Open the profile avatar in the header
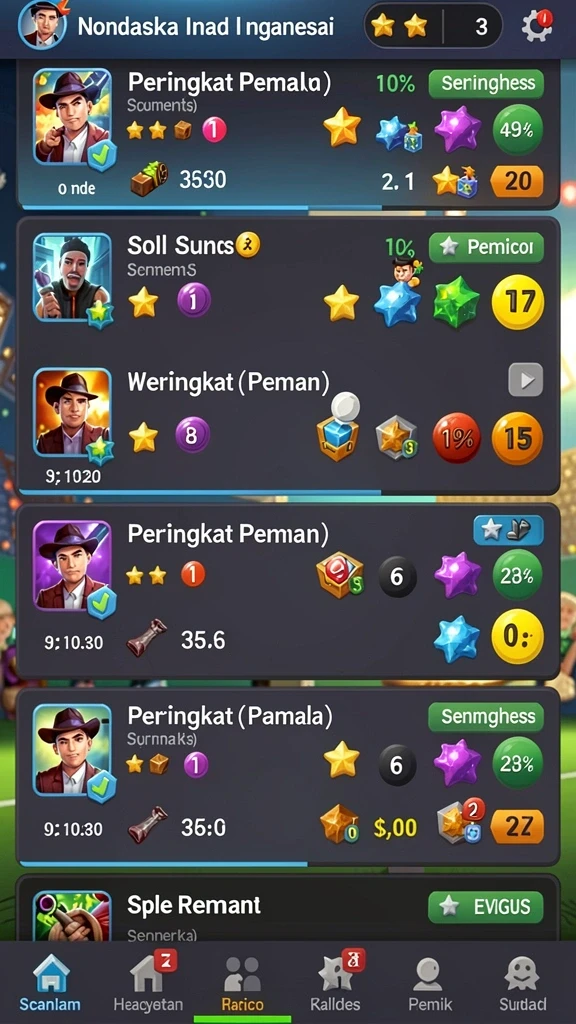This screenshot has height=1024, width=576. tap(42, 25)
